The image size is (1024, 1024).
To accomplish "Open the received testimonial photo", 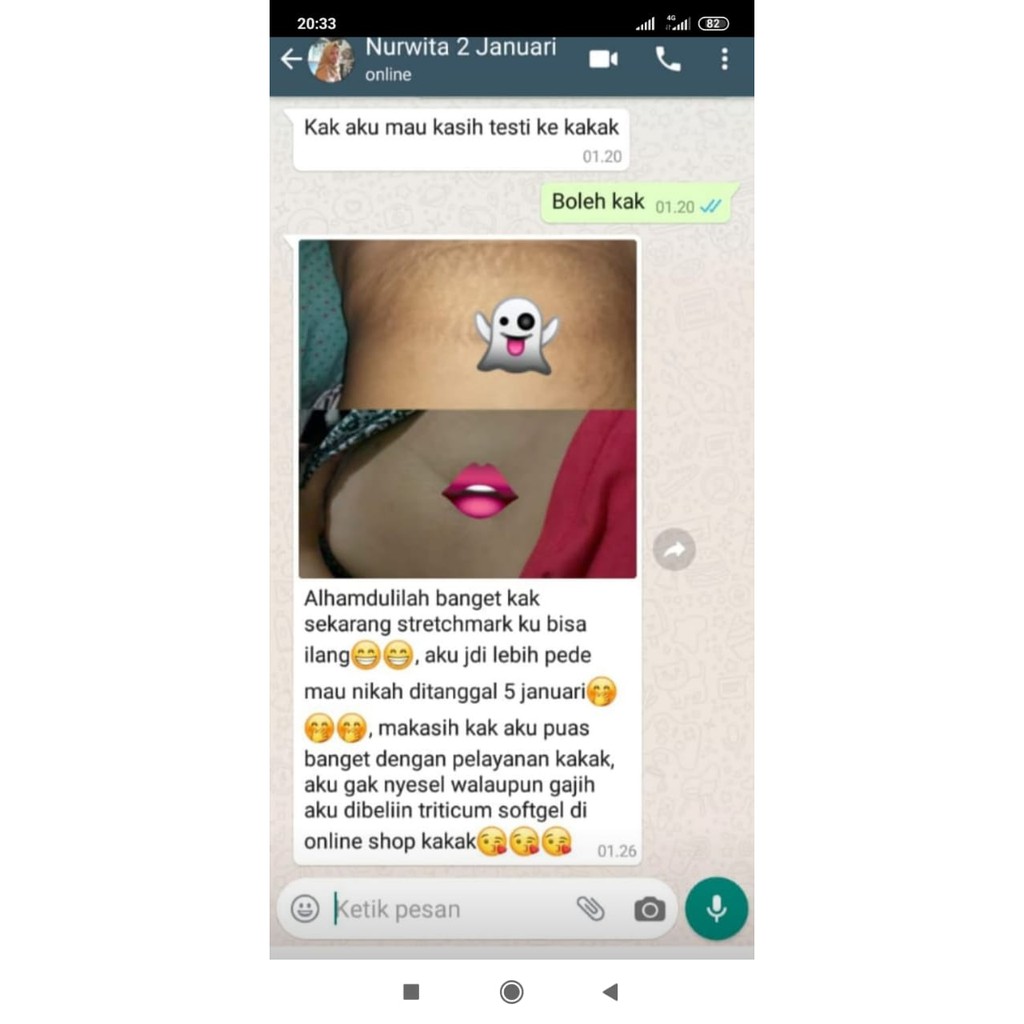I will [467, 408].
